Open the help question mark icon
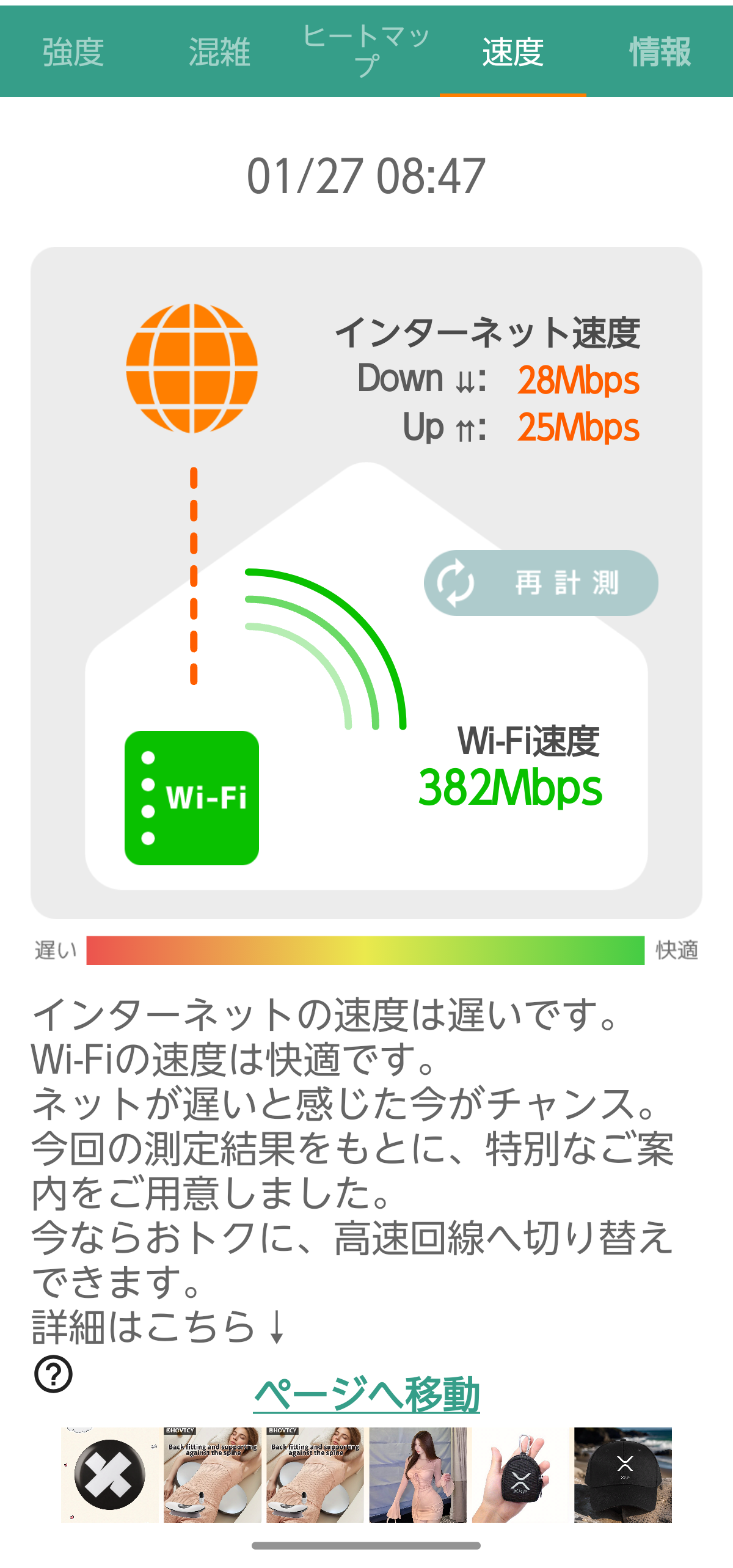Viewport: 733px width, 1568px height. [54, 1374]
